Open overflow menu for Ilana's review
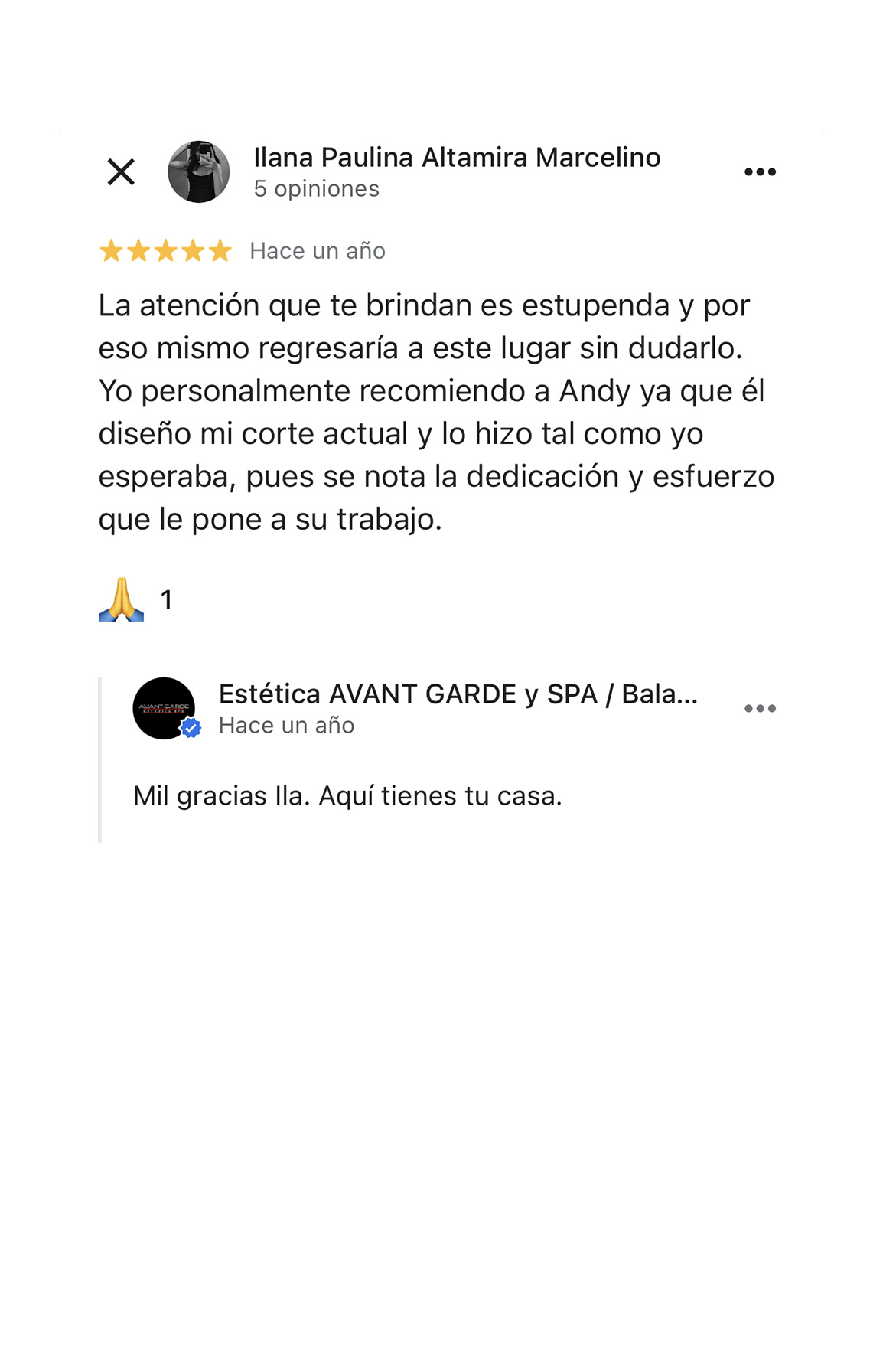896x1371 pixels. [x=759, y=171]
